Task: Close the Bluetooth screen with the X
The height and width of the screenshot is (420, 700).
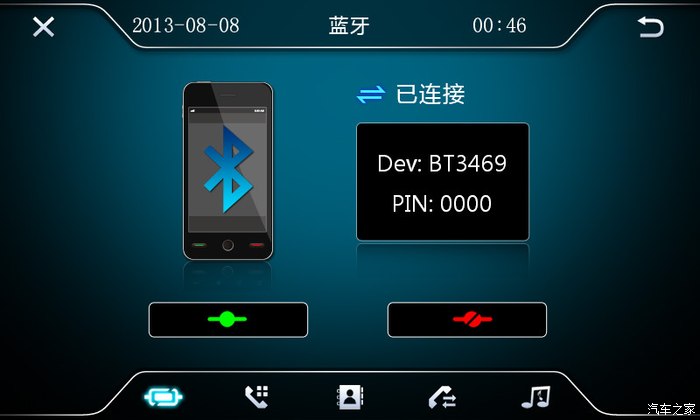Action: click(43, 27)
